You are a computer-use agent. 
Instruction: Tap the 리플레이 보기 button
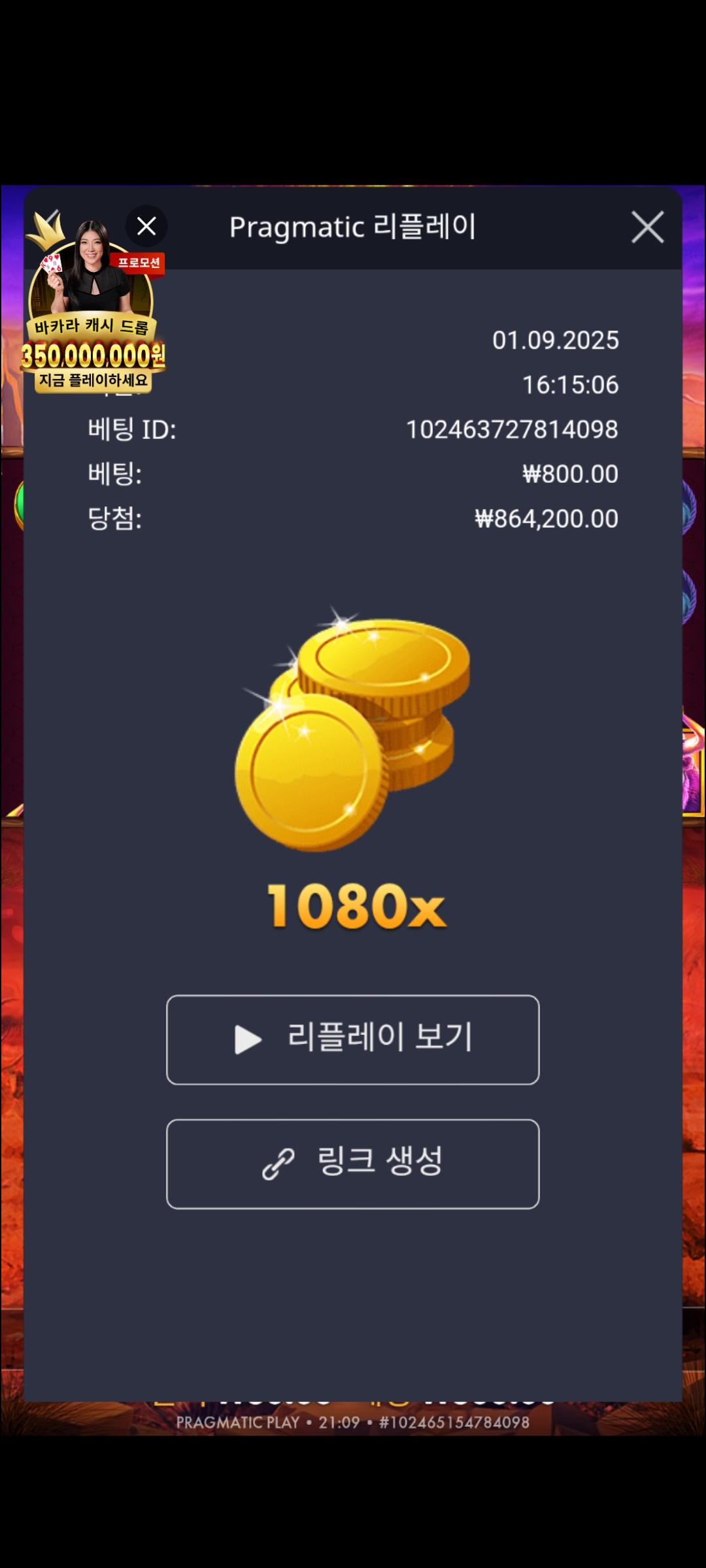(x=353, y=1039)
